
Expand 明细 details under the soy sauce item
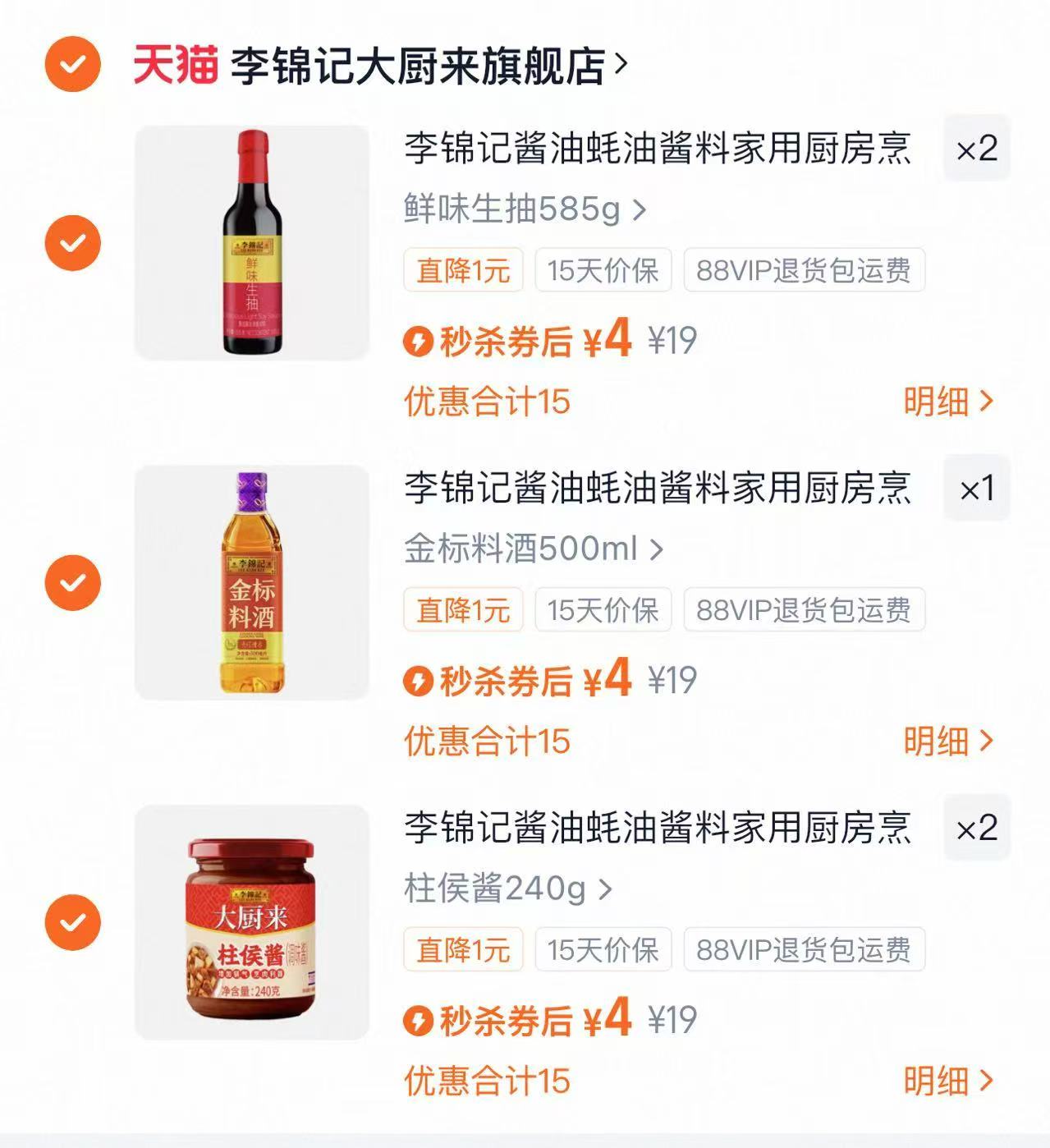tap(947, 402)
